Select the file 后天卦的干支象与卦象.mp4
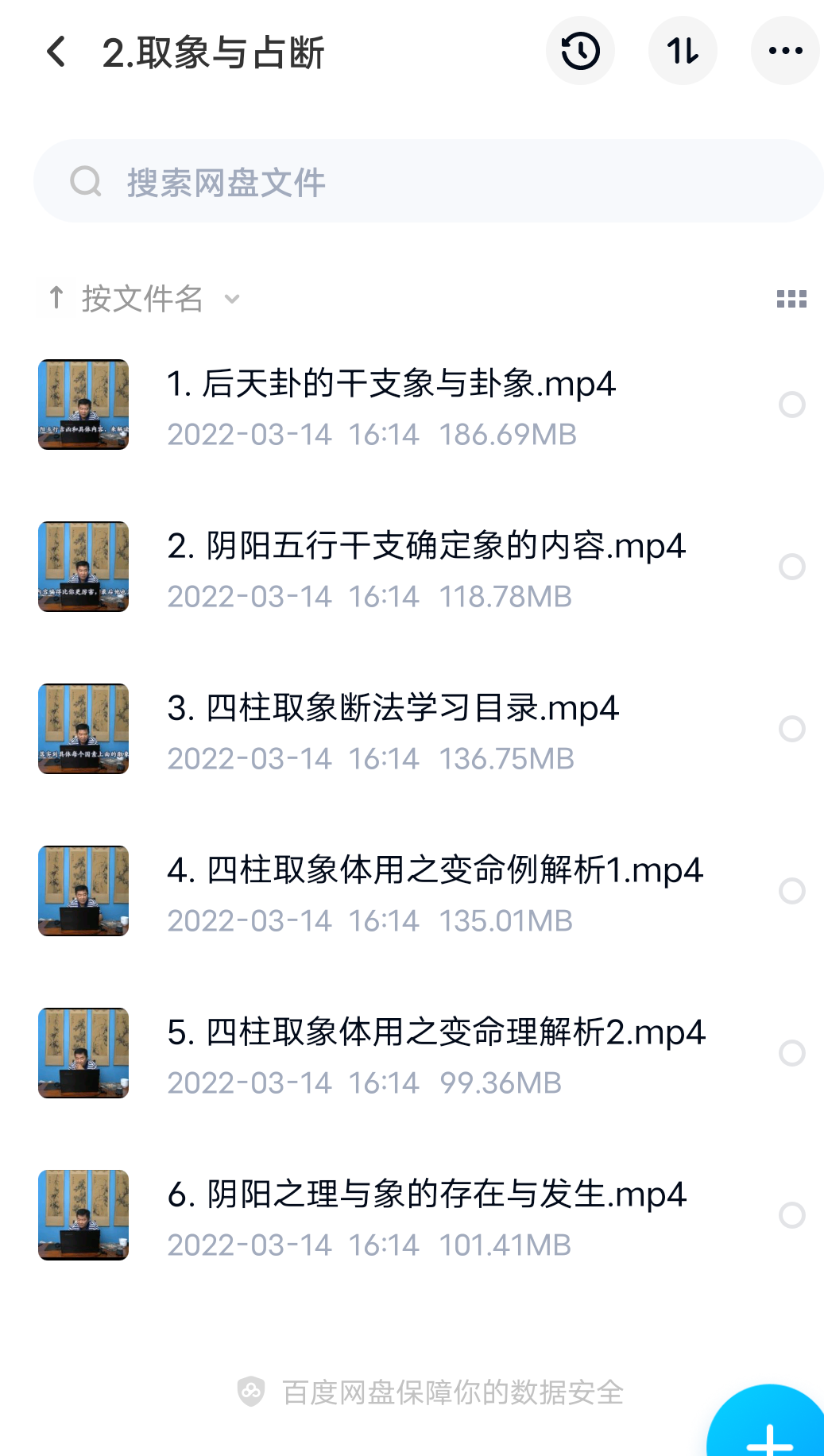The height and width of the screenshot is (1456, 824). [x=792, y=405]
